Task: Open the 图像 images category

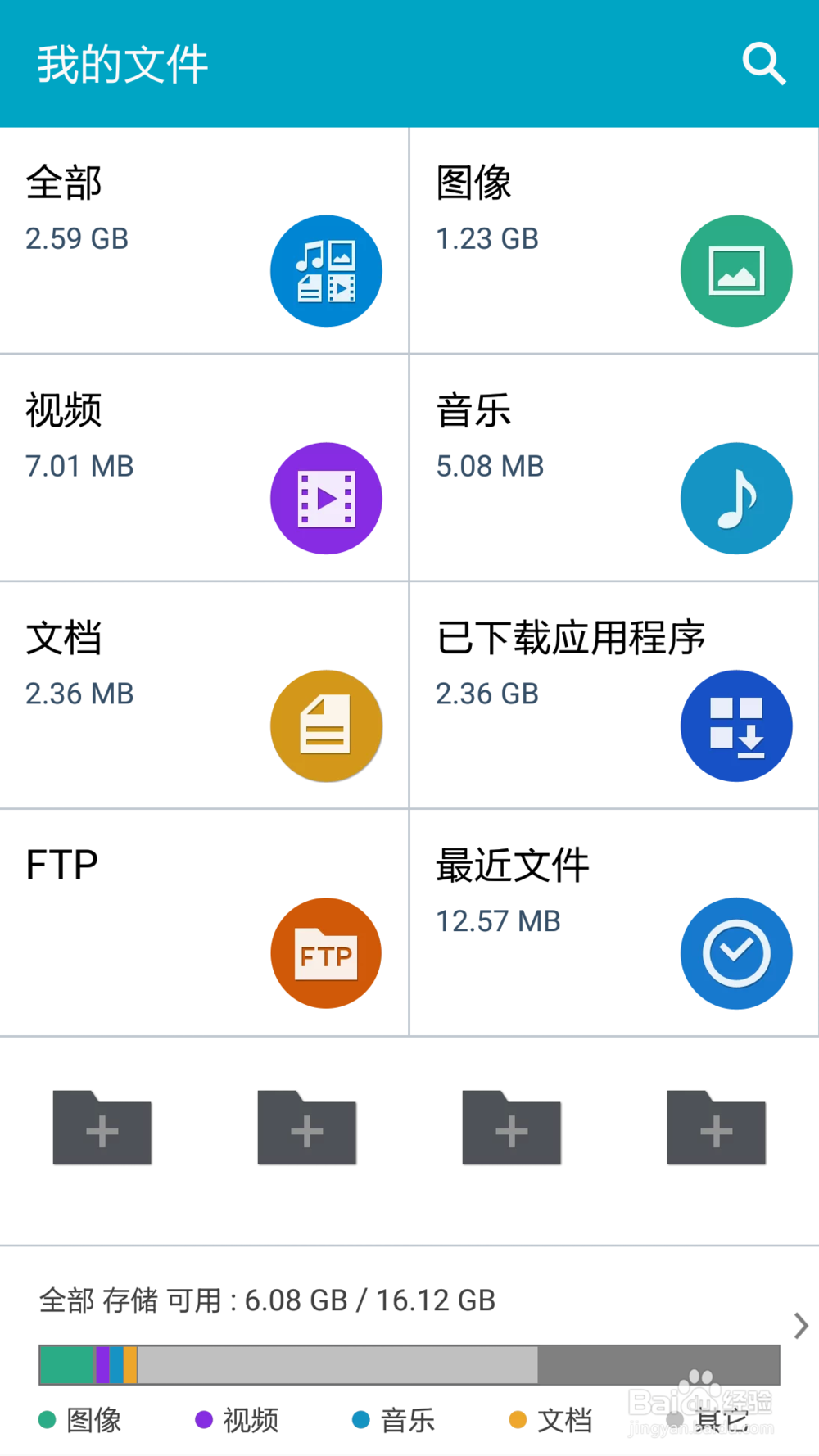Action: (614, 241)
